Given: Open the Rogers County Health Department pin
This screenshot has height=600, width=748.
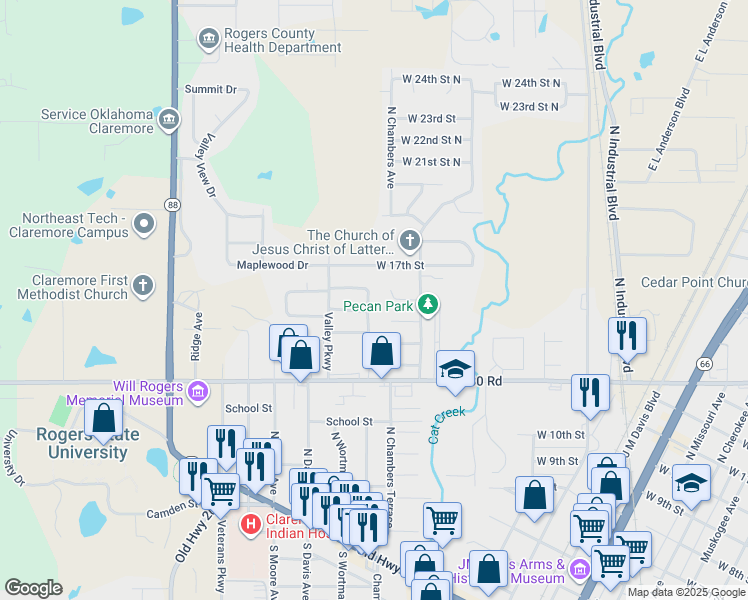Looking at the screenshot, I should coord(208,39).
